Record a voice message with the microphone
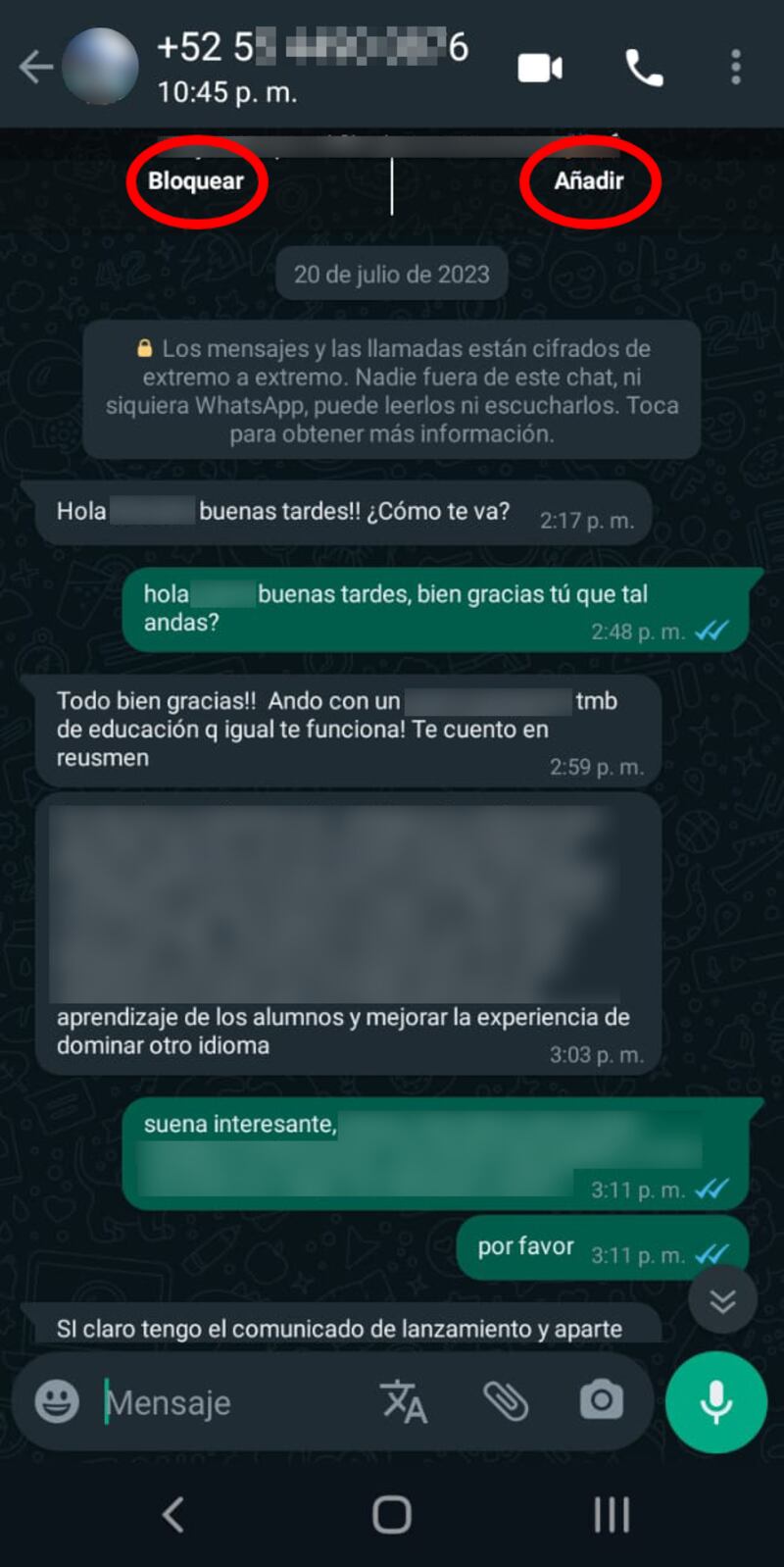Screen dimensions: 784x1567 (x=716, y=1401)
